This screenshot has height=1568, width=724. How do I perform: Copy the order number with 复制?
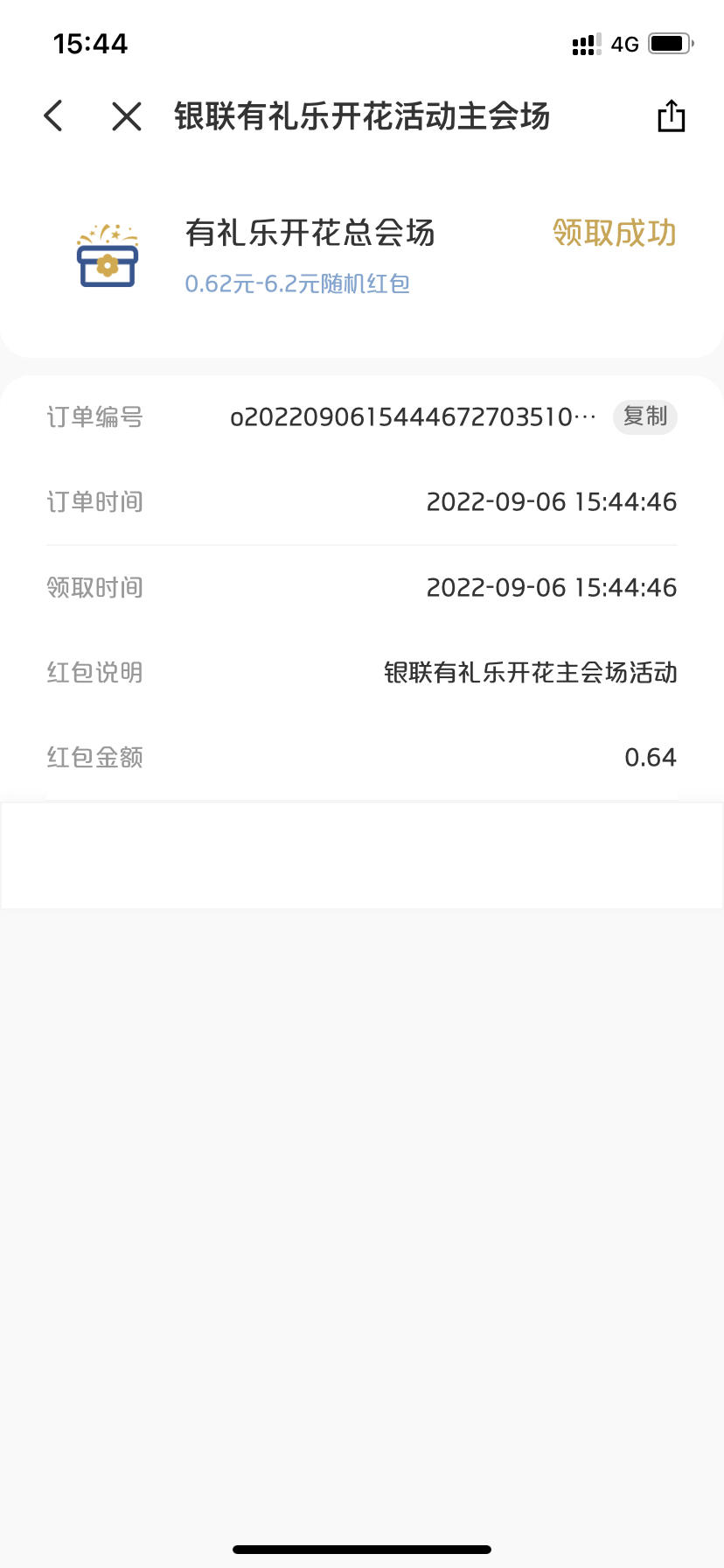[645, 416]
